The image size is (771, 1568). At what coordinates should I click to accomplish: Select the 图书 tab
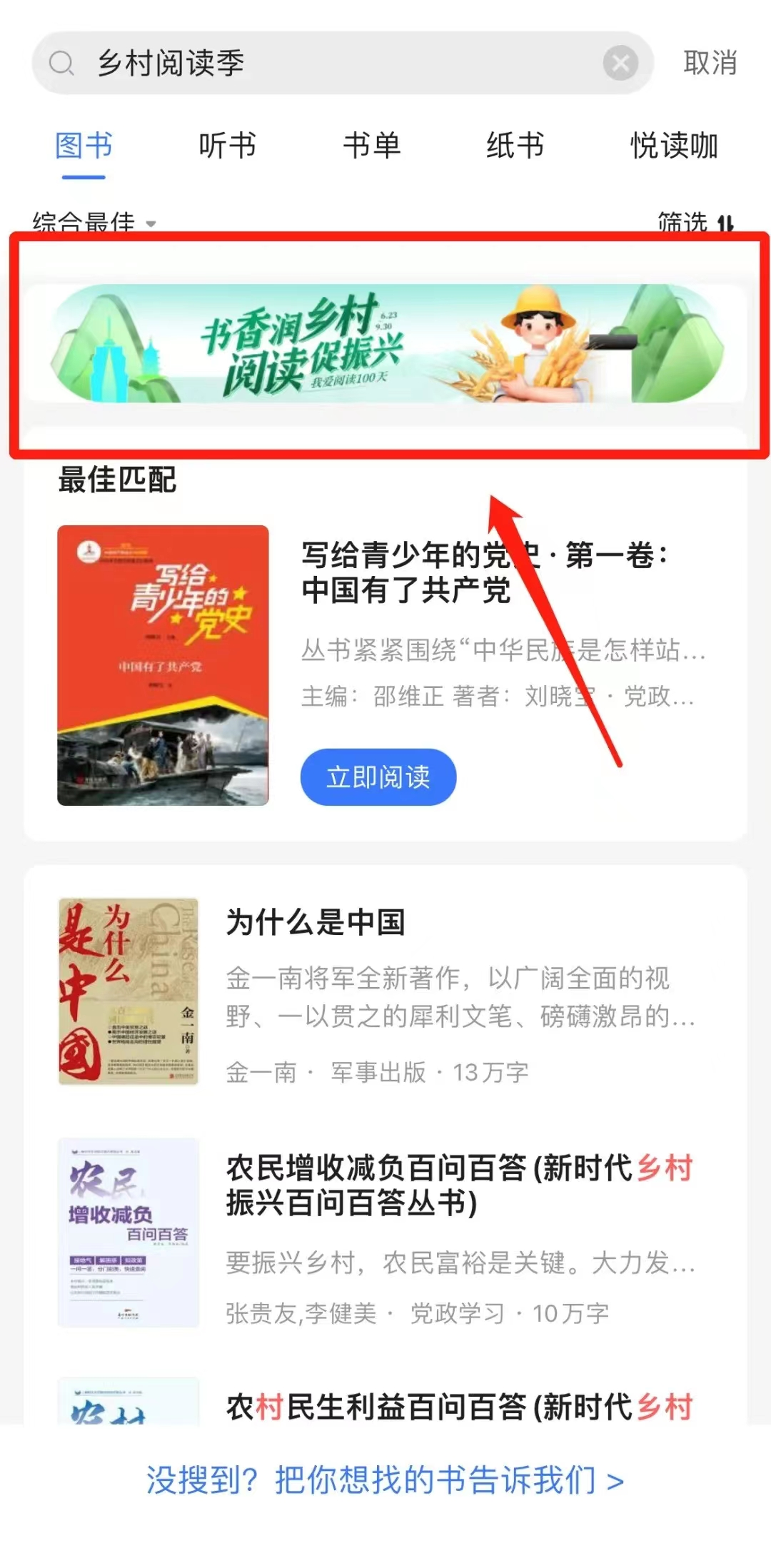click(84, 146)
